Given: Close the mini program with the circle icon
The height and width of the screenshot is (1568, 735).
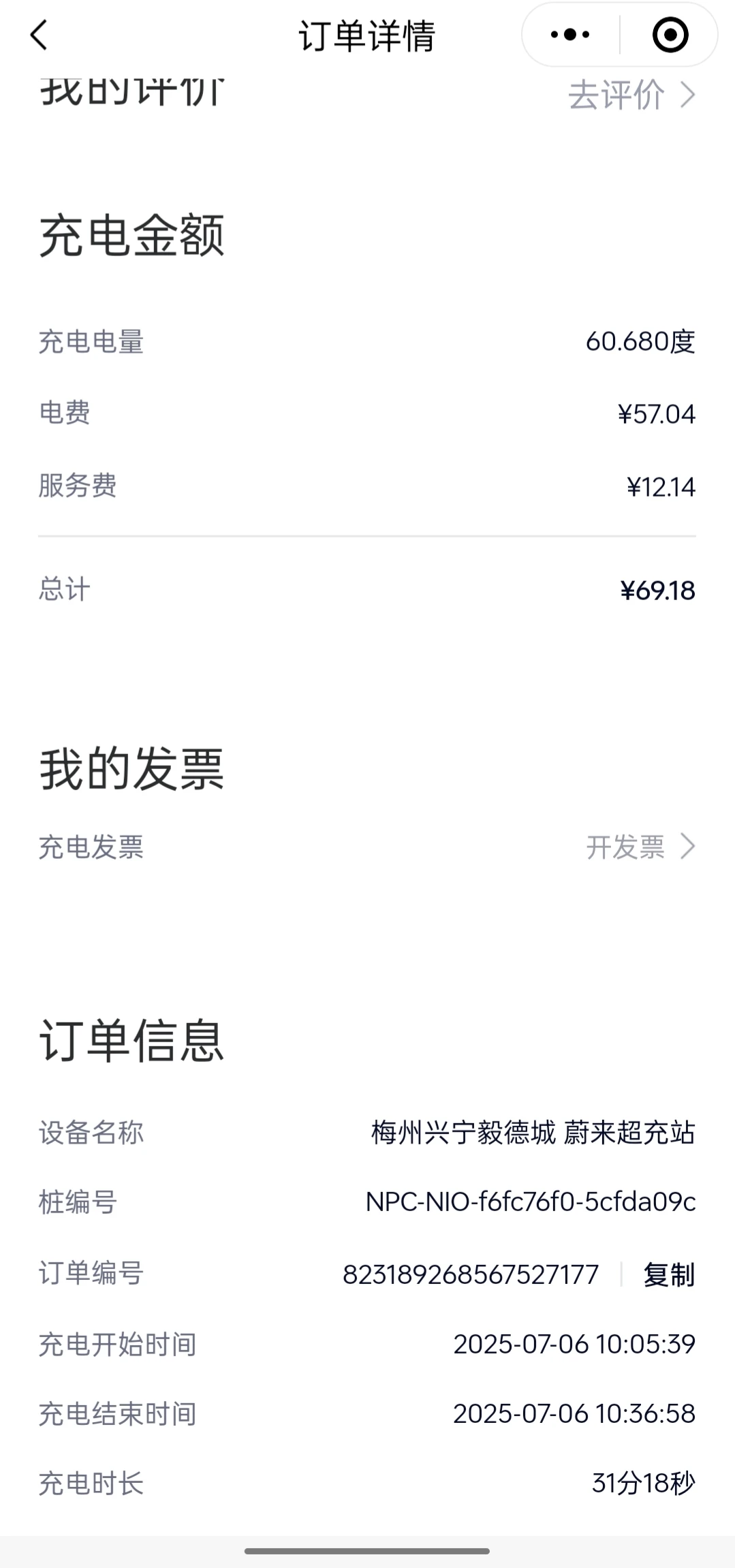Looking at the screenshot, I should [670, 35].
